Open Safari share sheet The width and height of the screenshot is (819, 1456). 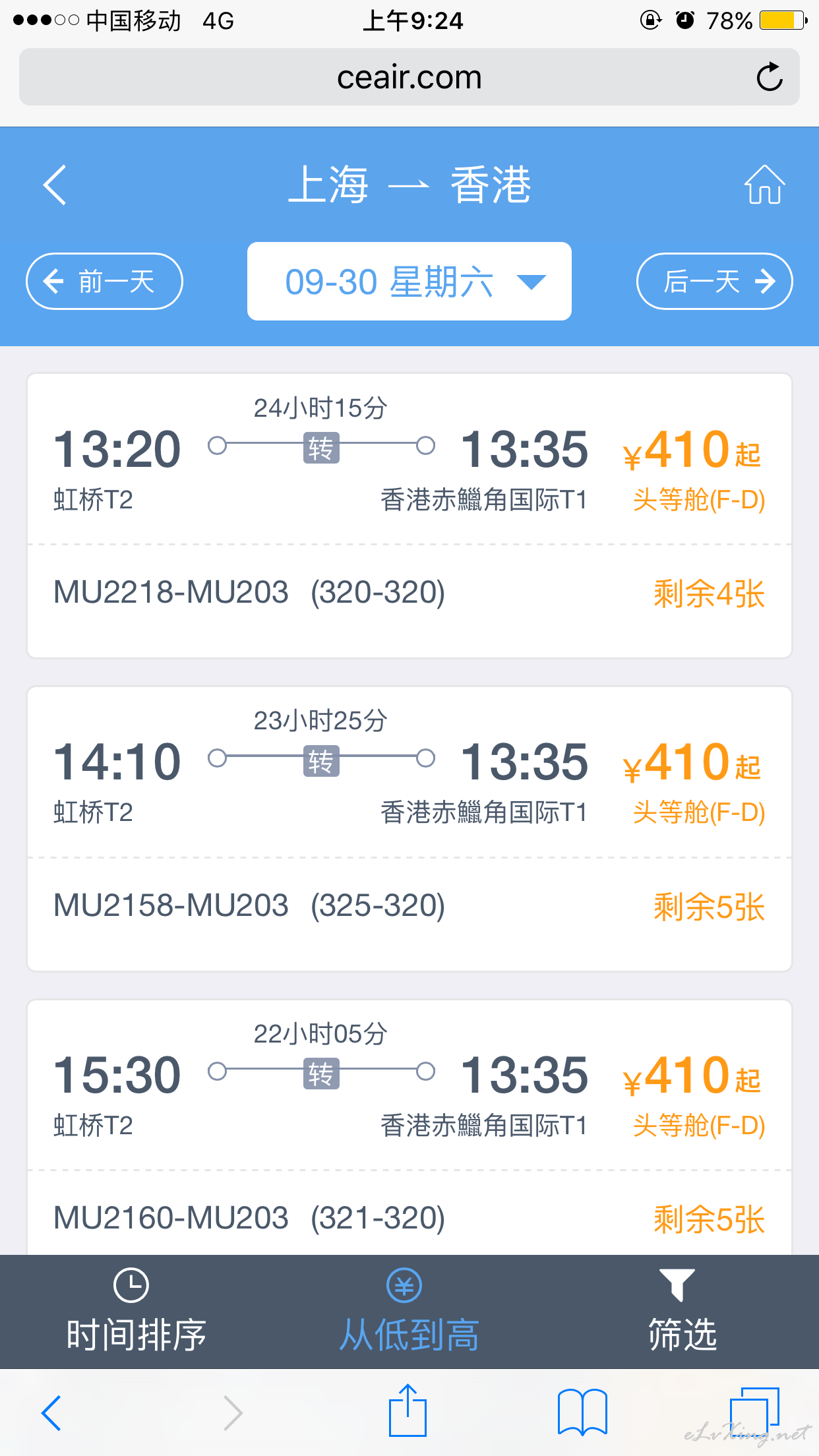pyautogui.click(x=408, y=1411)
